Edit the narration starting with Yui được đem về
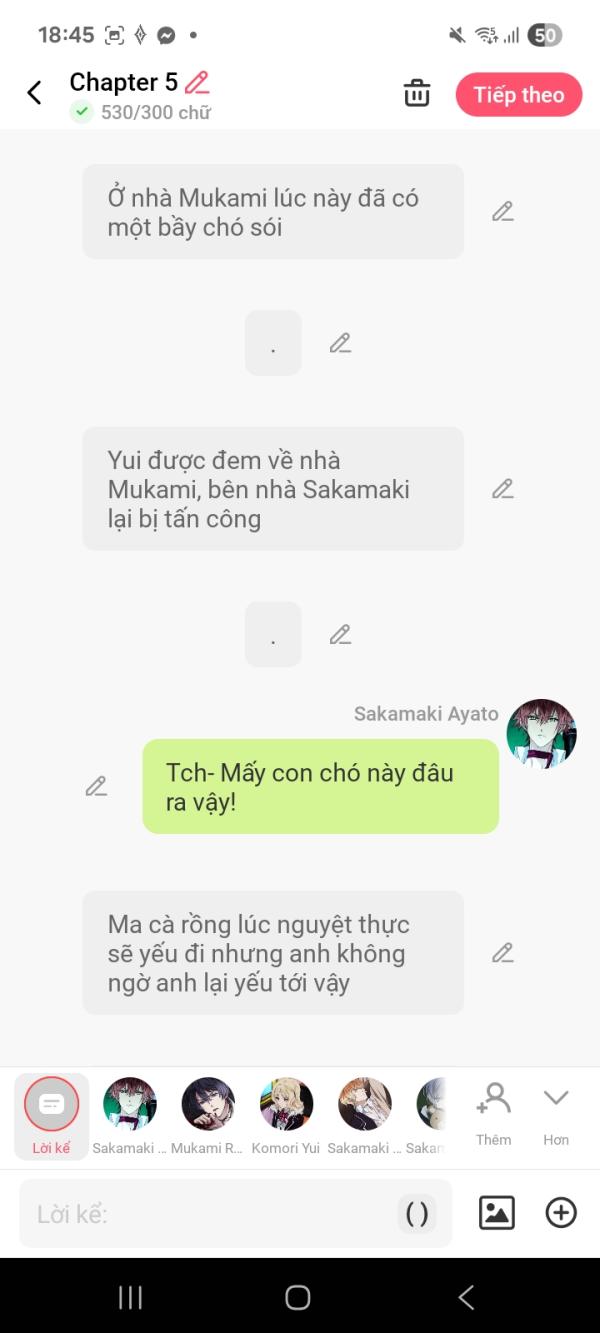Image resolution: width=600 pixels, height=1333 pixels. click(502, 489)
